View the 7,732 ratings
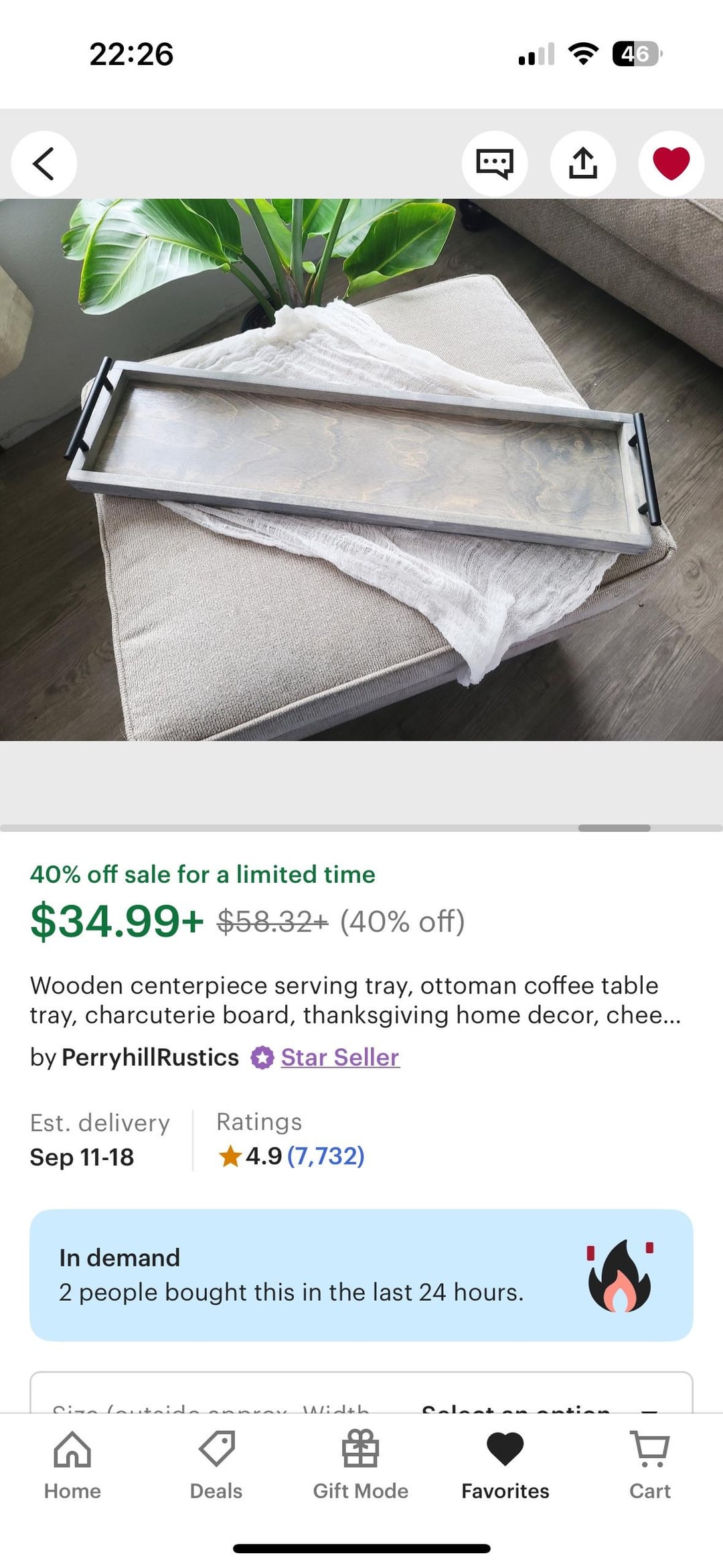This screenshot has height=1568, width=723. tap(325, 1156)
